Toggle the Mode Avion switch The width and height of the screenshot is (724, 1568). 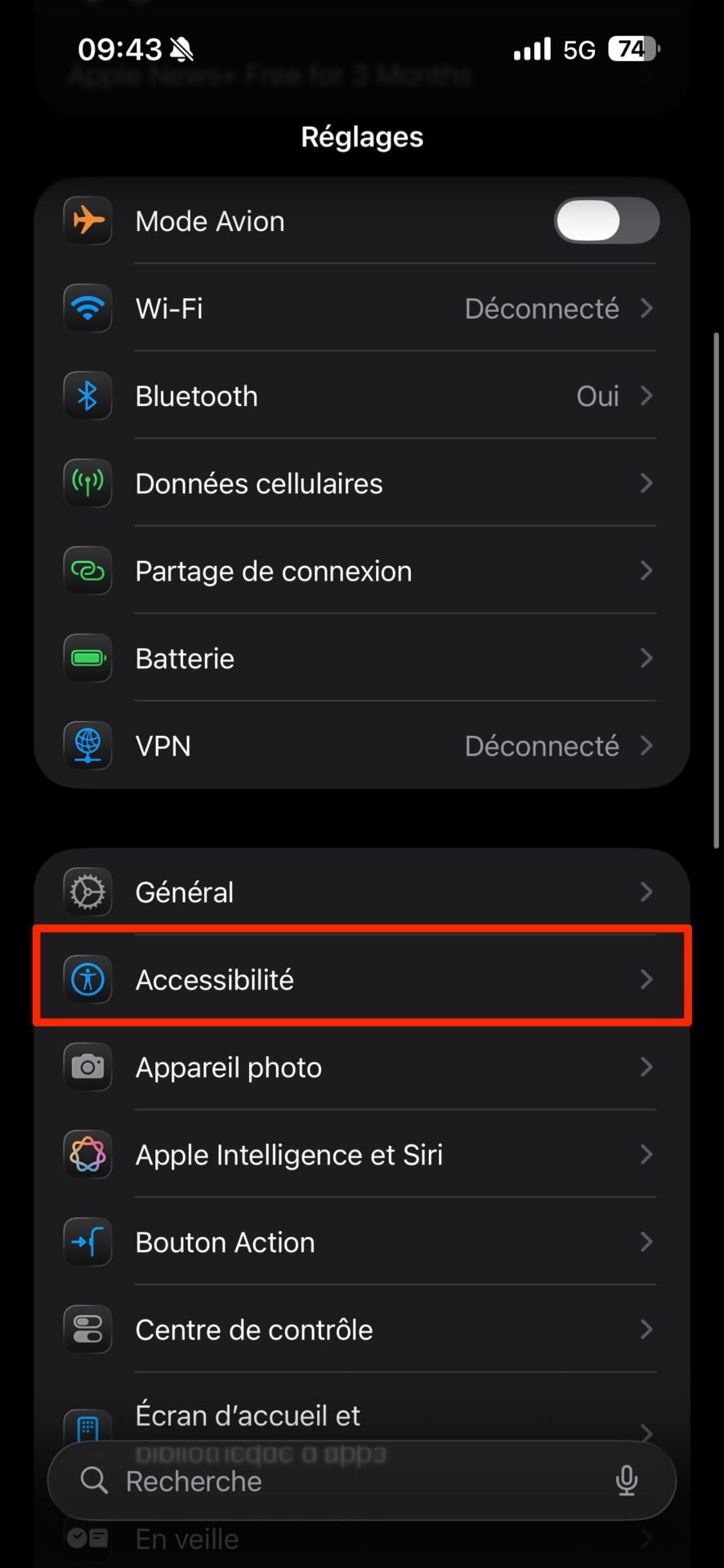[x=606, y=220]
